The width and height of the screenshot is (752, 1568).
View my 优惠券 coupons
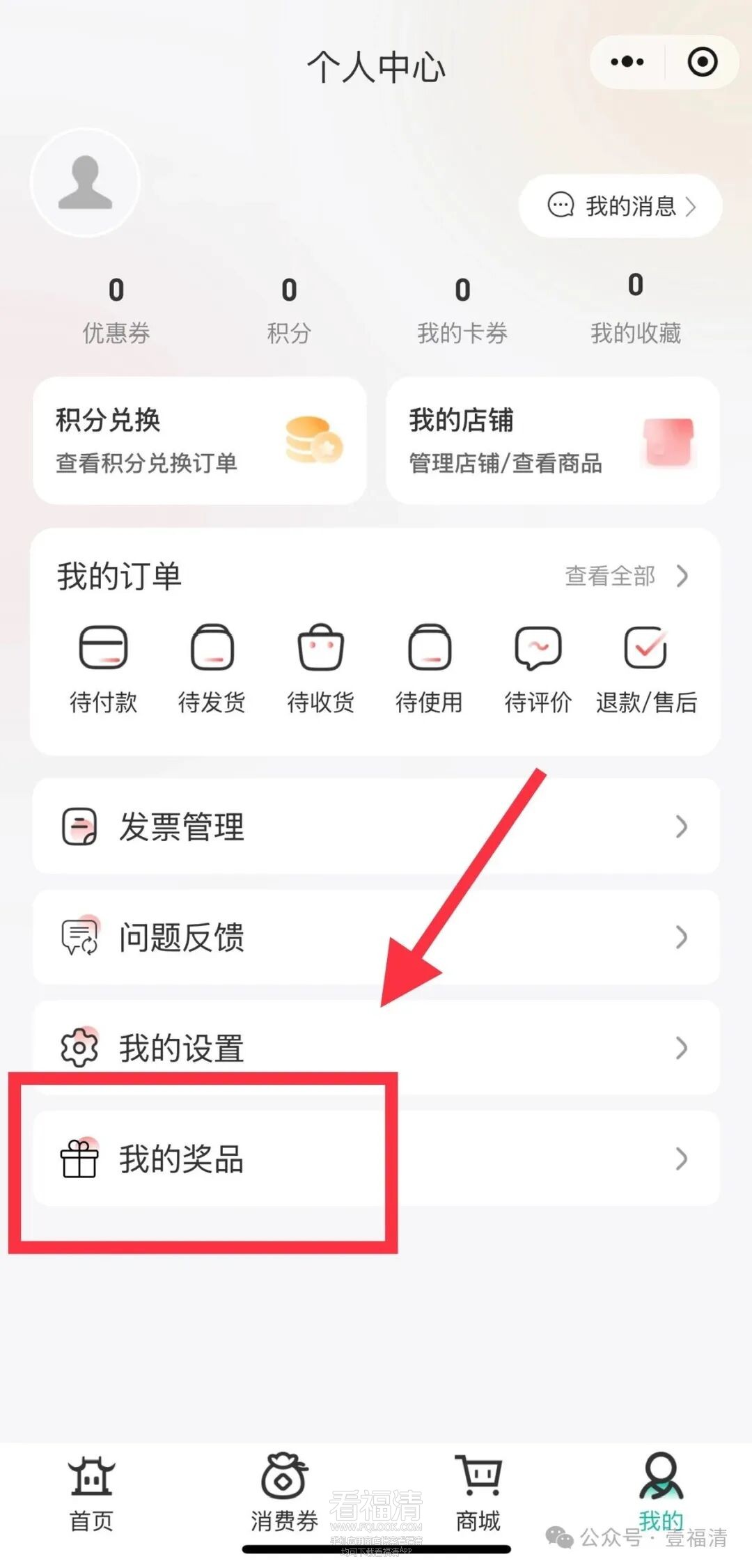point(116,310)
